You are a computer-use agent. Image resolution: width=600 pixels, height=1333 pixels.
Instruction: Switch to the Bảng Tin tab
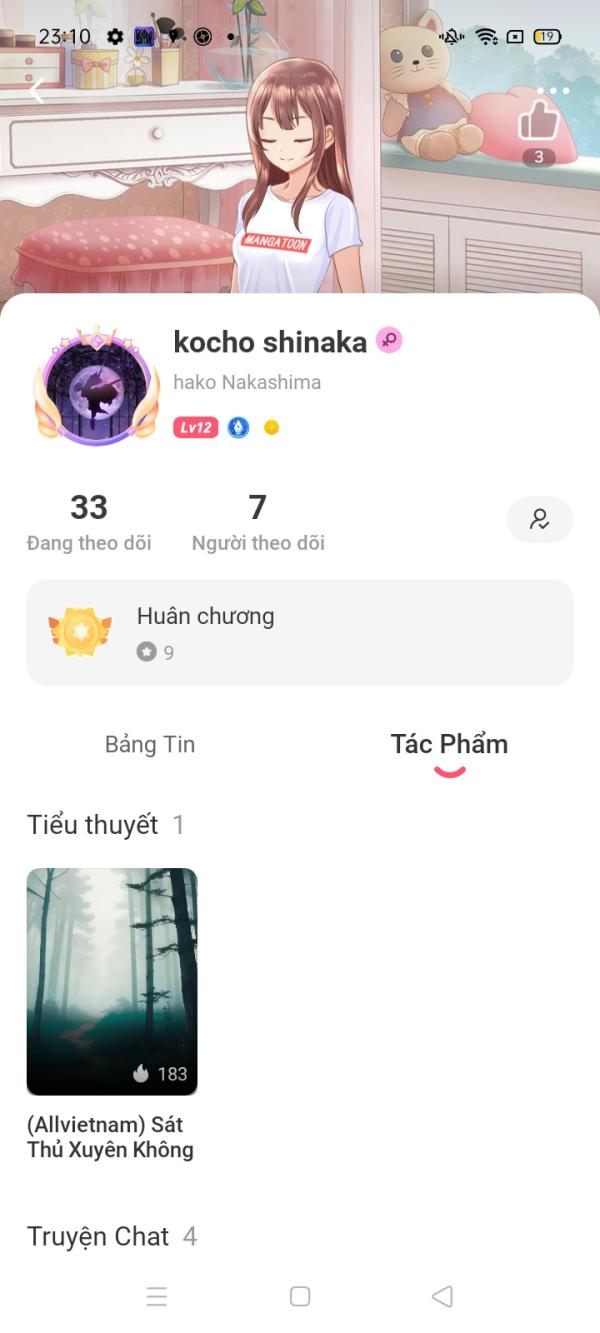tap(150, 744)
